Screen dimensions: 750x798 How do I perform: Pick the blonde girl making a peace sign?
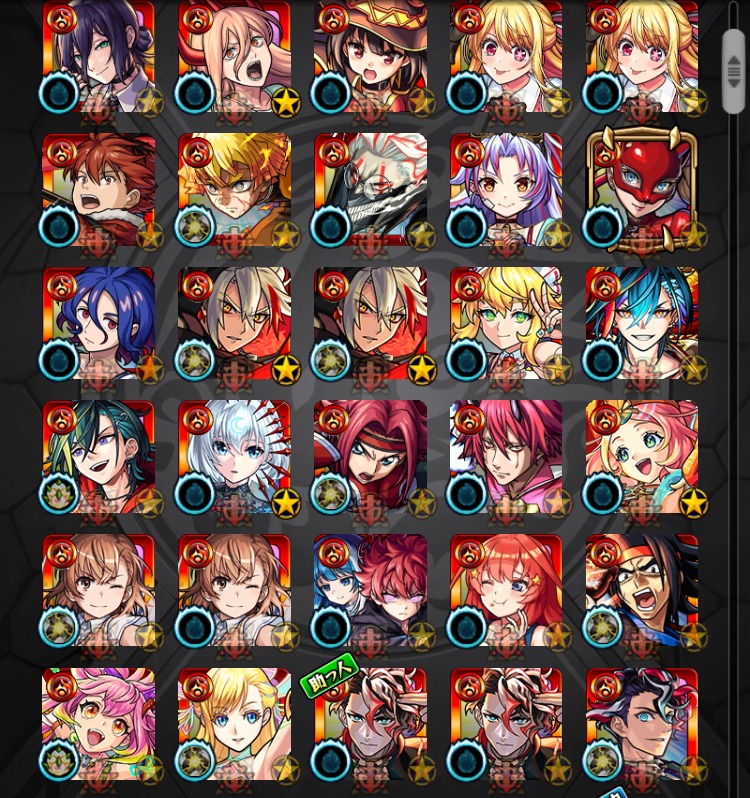pos(506,323)
